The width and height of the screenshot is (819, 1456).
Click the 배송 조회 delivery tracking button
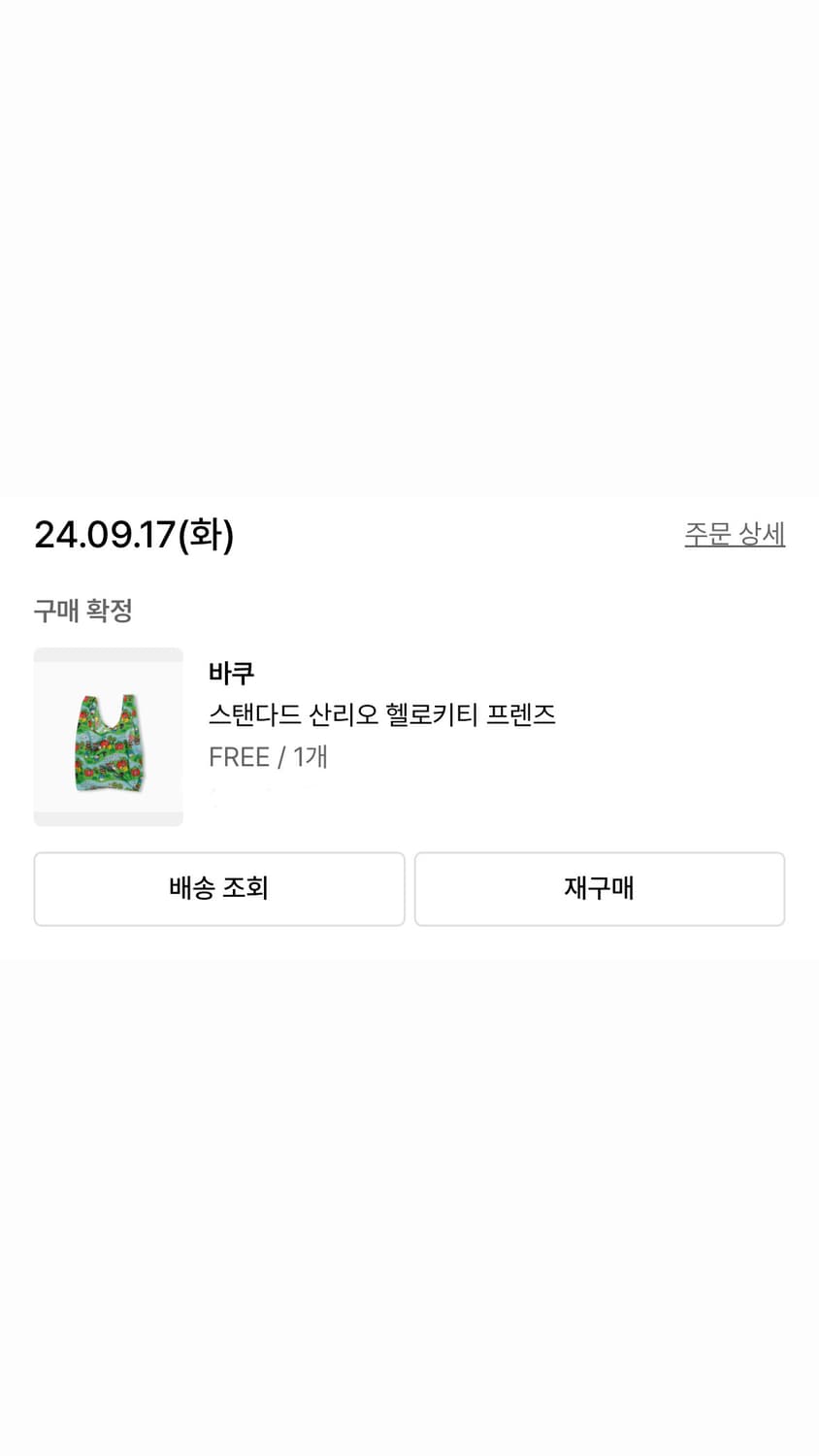(219, 888)
